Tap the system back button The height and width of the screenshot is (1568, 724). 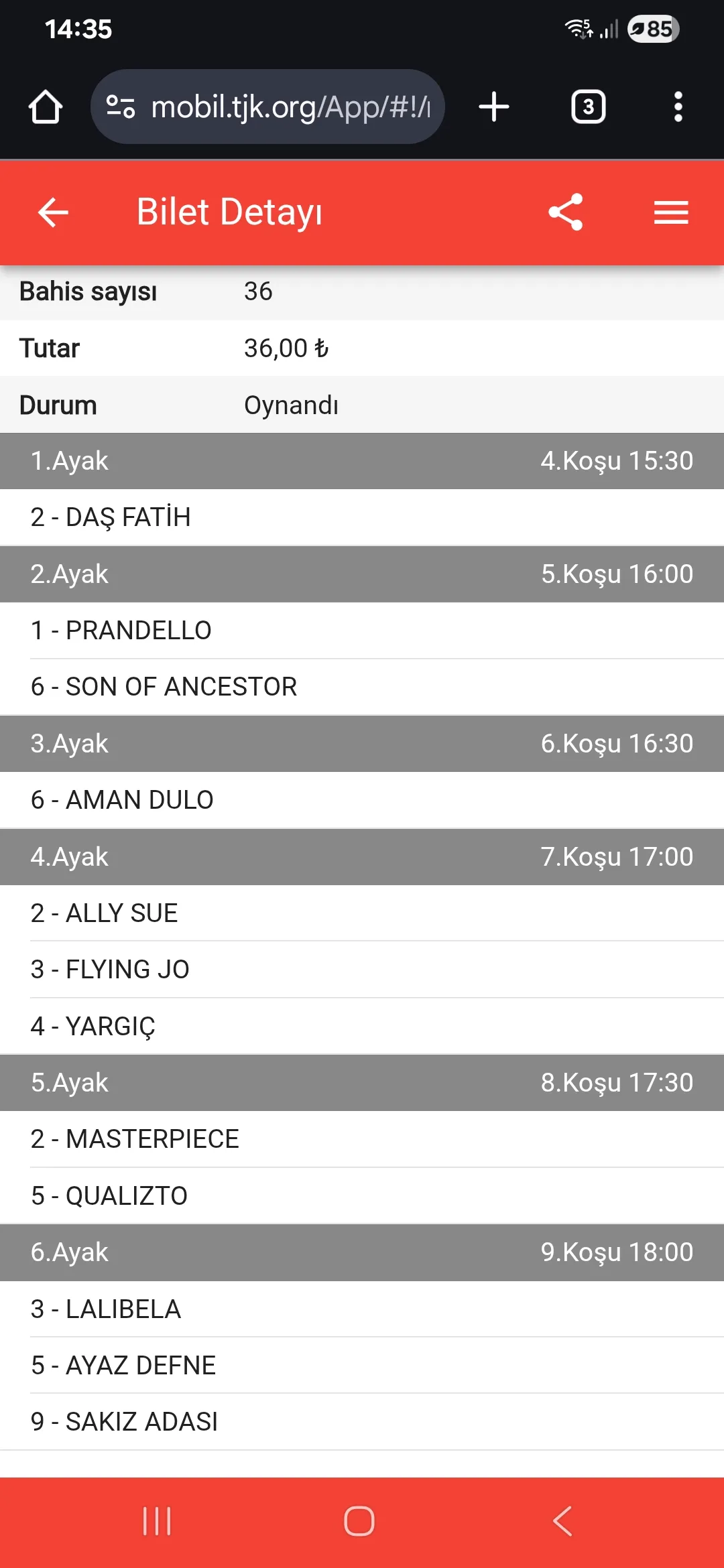coord(563,1521)
